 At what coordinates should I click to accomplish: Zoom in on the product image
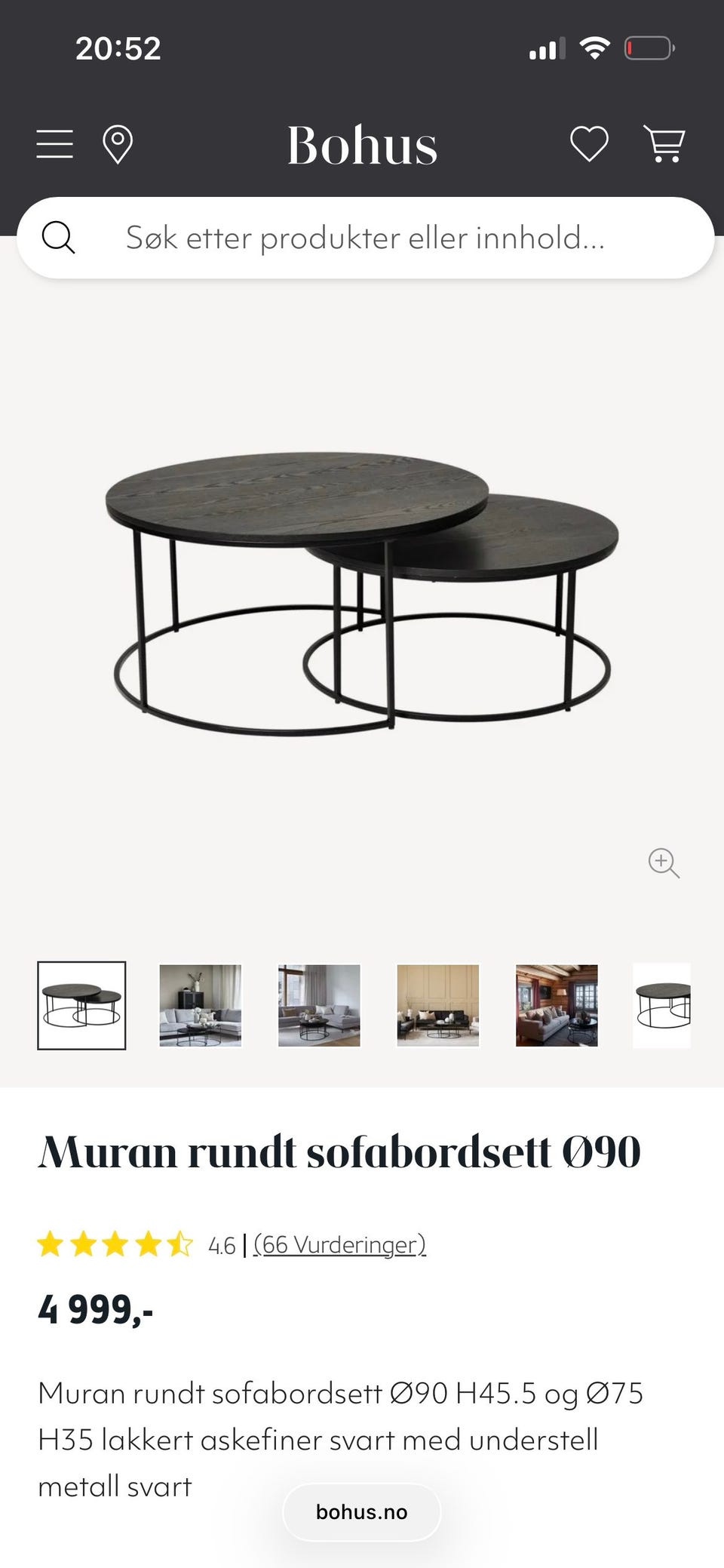tap(664, 862)
